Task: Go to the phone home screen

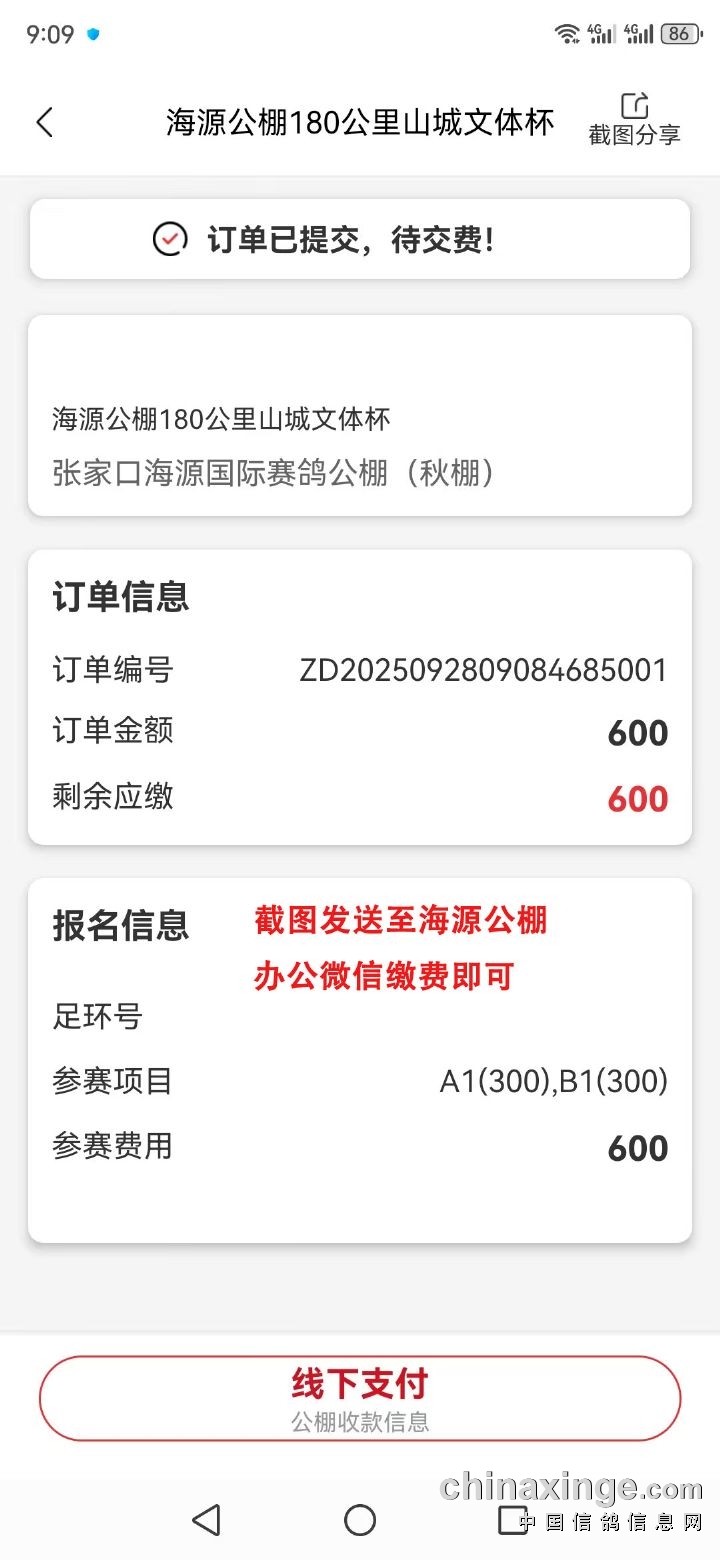Action: click(360, 1520)
